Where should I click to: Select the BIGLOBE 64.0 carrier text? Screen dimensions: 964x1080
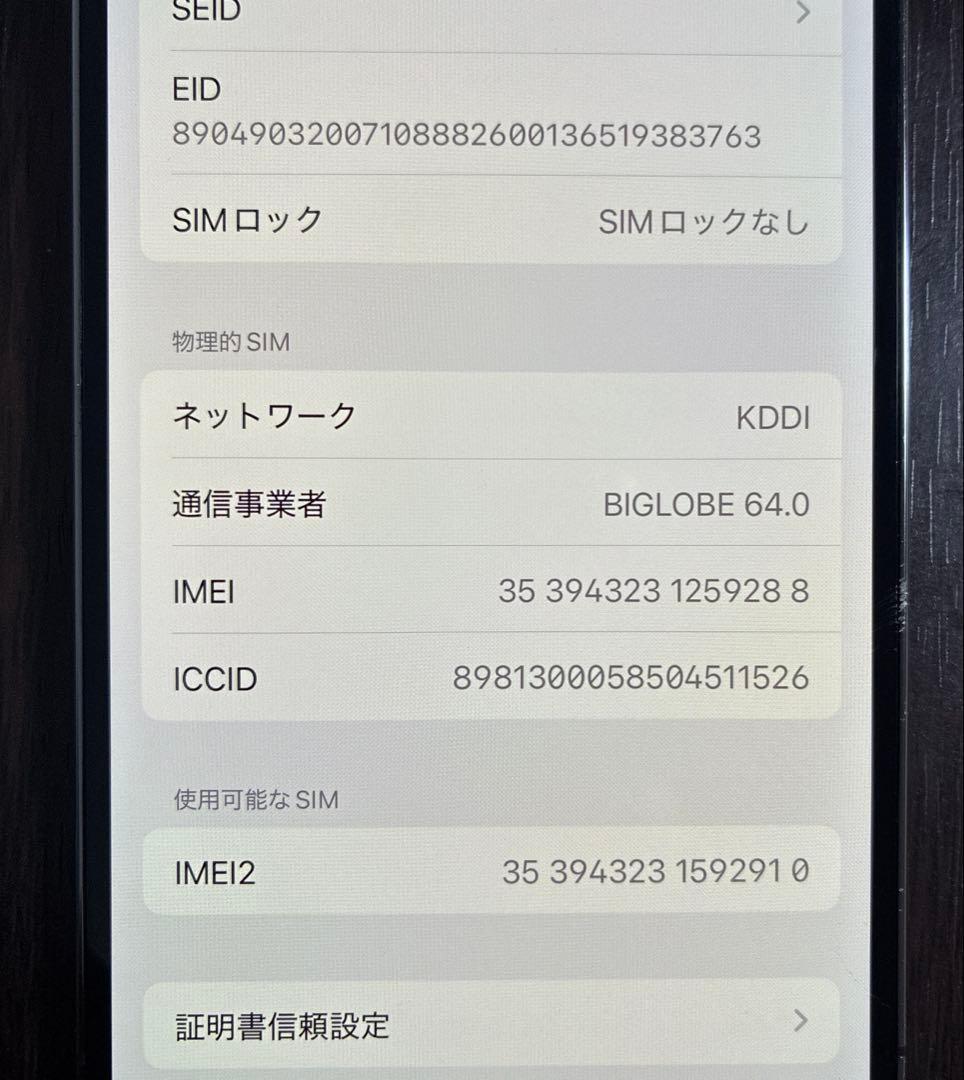pyautogui.click(x=705, y=503)
